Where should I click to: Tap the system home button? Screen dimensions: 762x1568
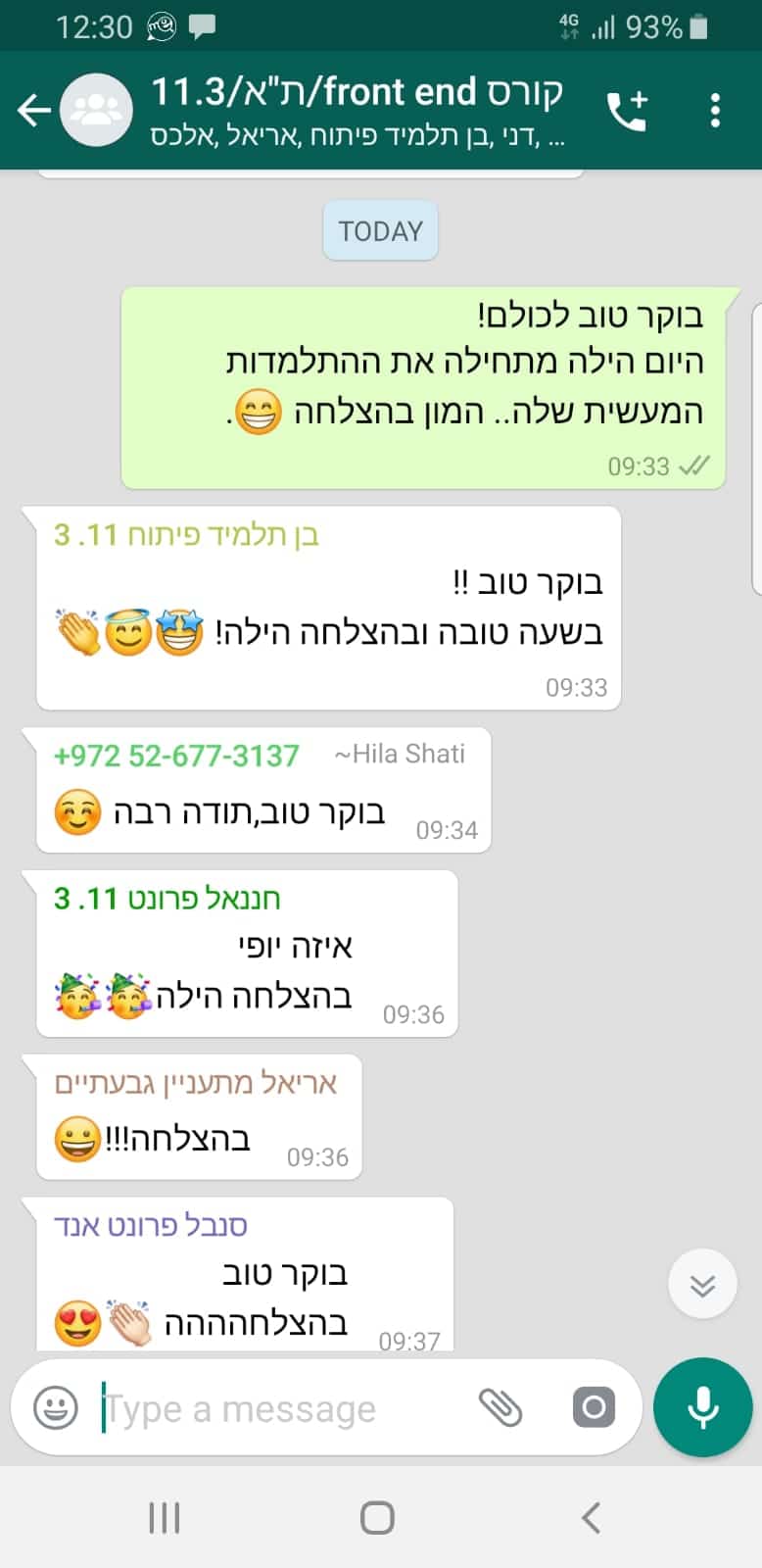(x=377, y=1518)
